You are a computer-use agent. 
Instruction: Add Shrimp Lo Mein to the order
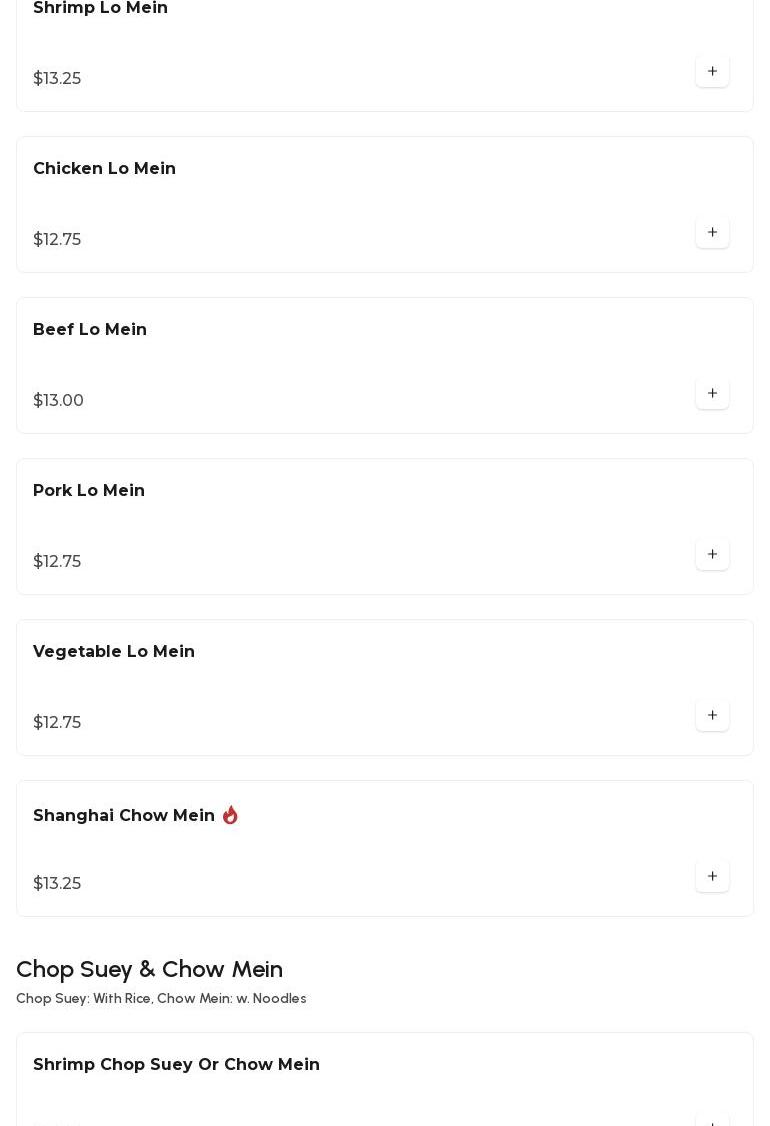[x=712, y=71]
